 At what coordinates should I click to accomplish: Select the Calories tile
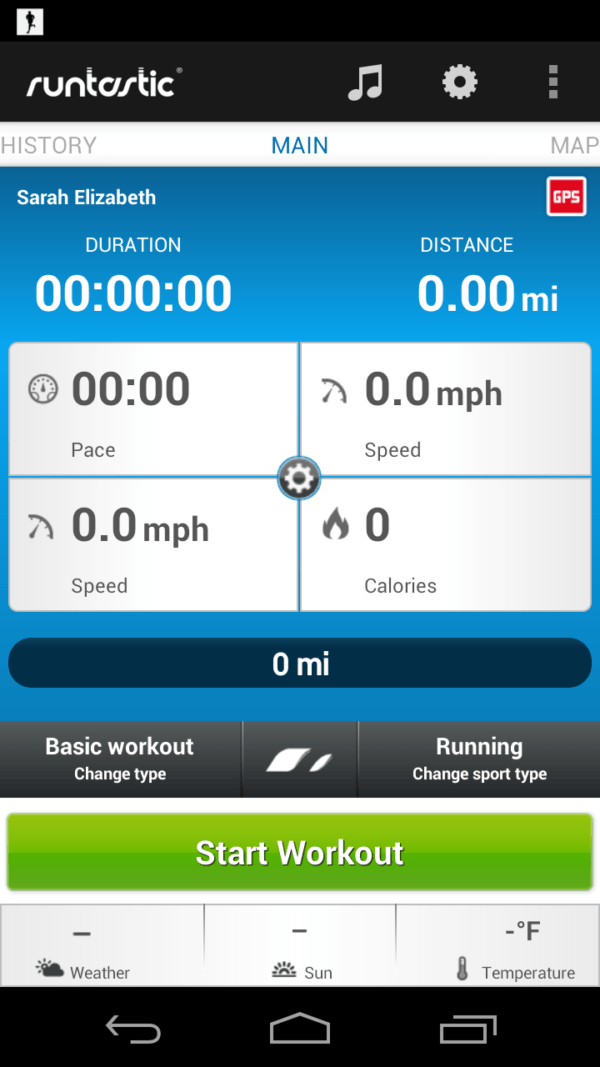(445, 545)
